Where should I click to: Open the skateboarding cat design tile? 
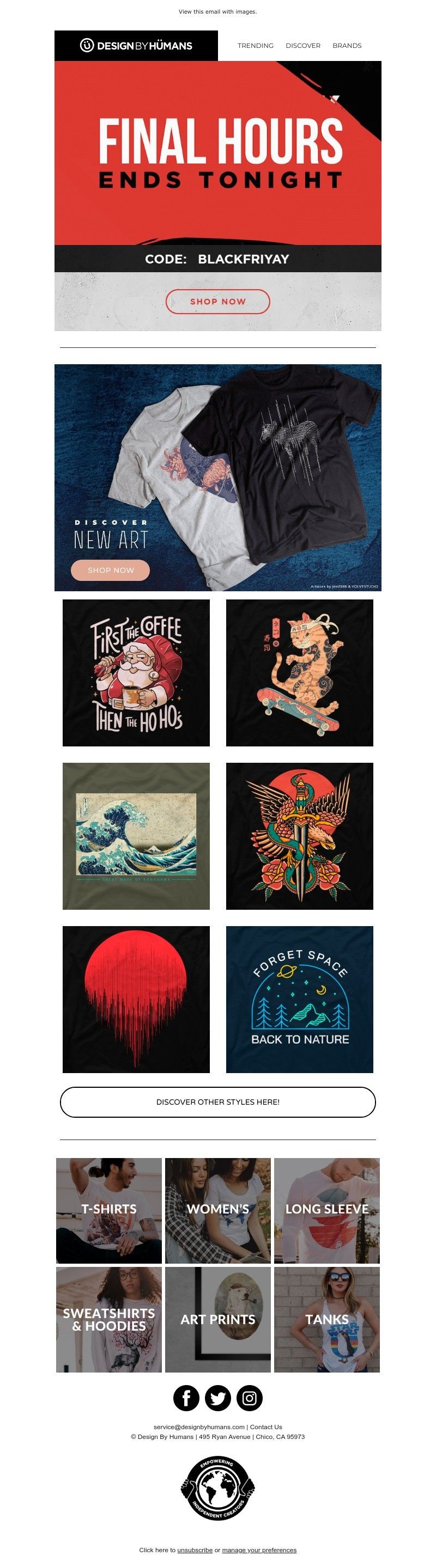299,672
